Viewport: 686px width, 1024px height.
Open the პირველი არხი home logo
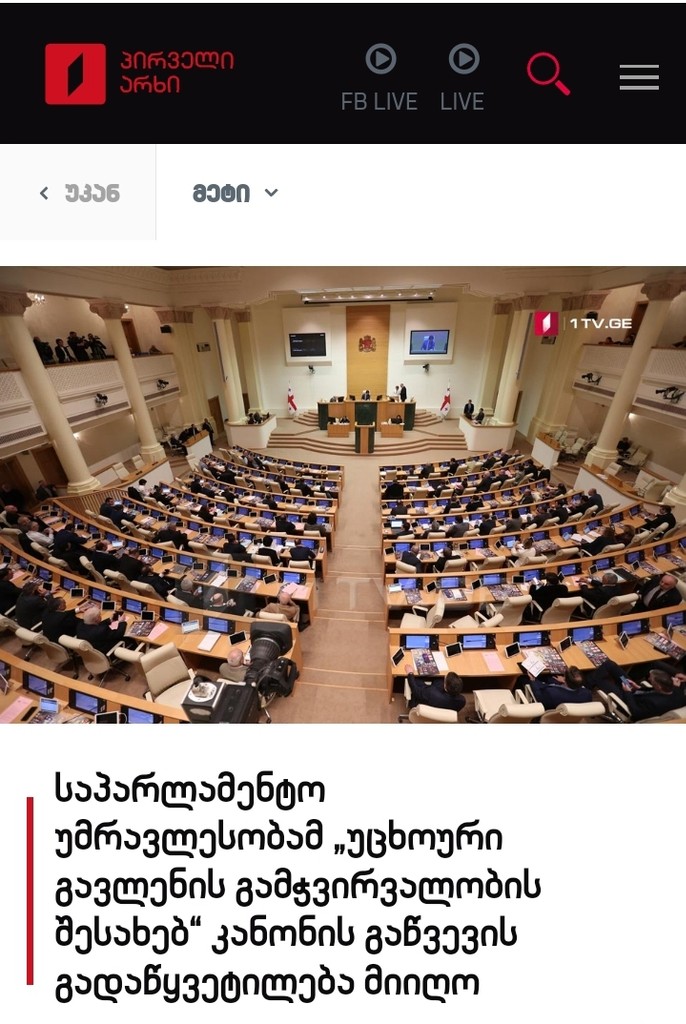(x=139, y=73)
